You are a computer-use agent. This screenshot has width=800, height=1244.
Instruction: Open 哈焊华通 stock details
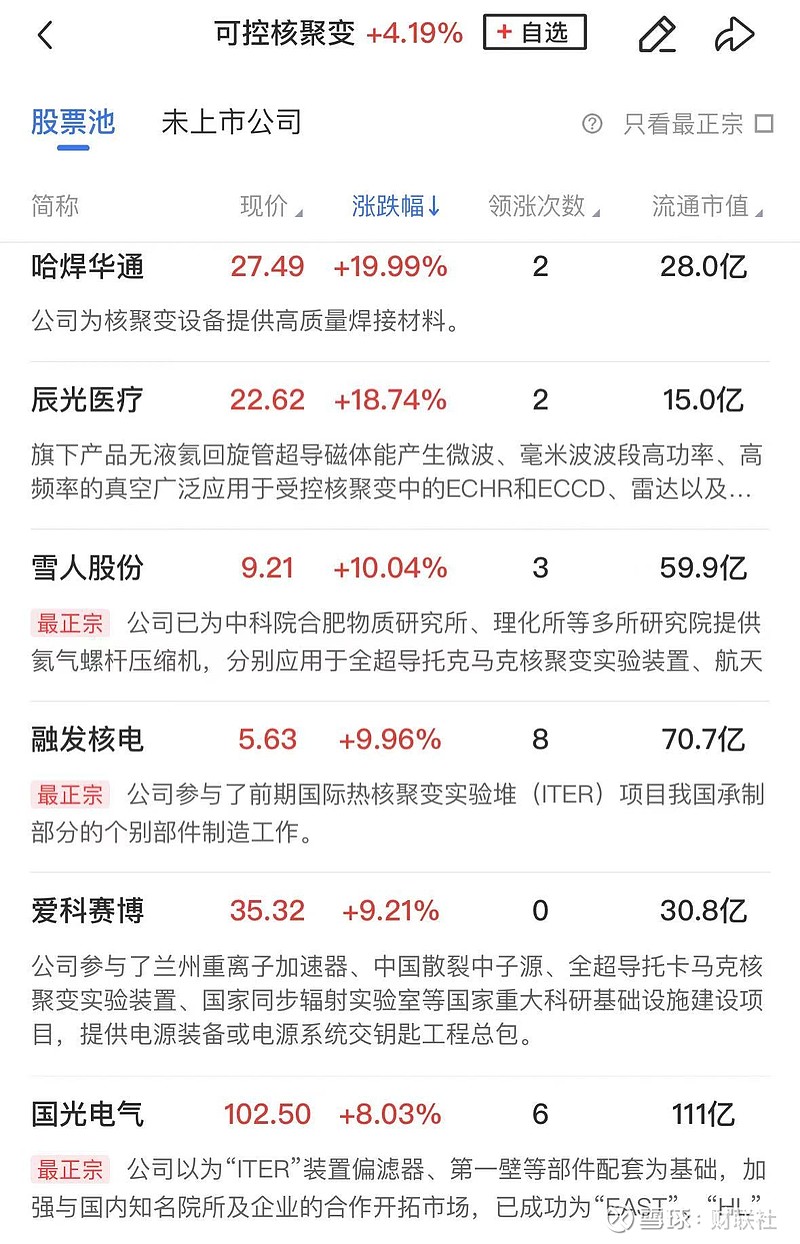[90, 267]
